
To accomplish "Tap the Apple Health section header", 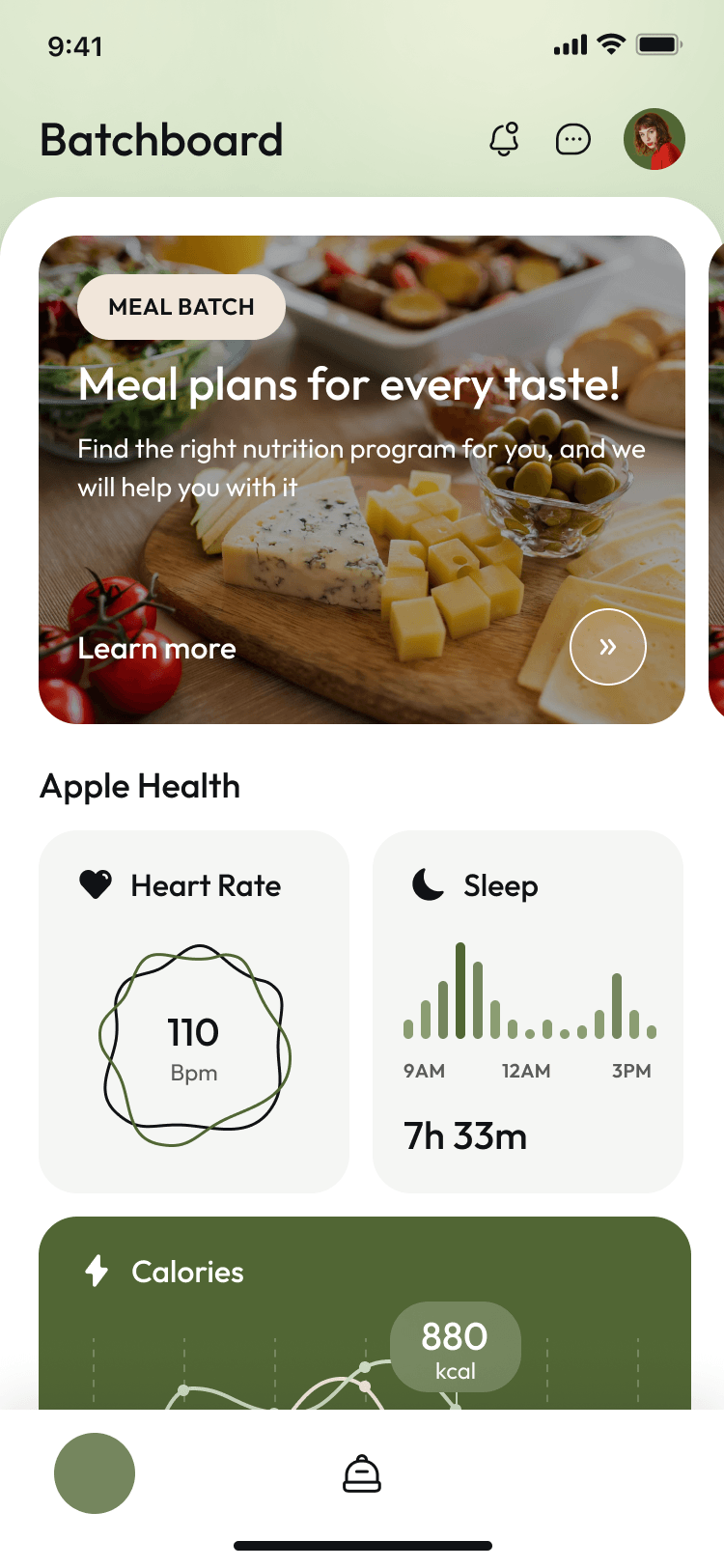I will click(x=139, y=786).
